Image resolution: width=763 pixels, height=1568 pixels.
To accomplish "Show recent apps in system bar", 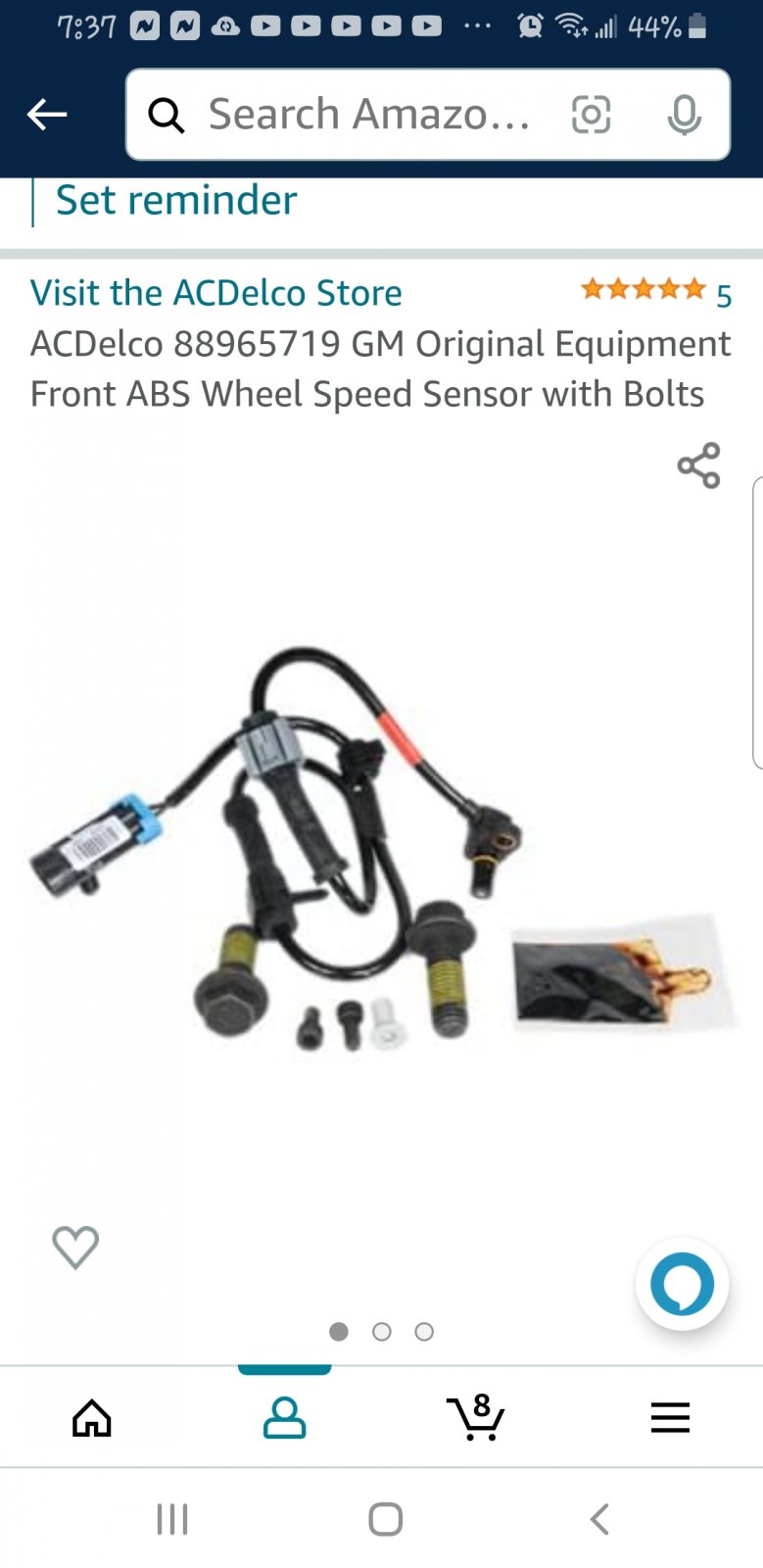I will 172,1520.
